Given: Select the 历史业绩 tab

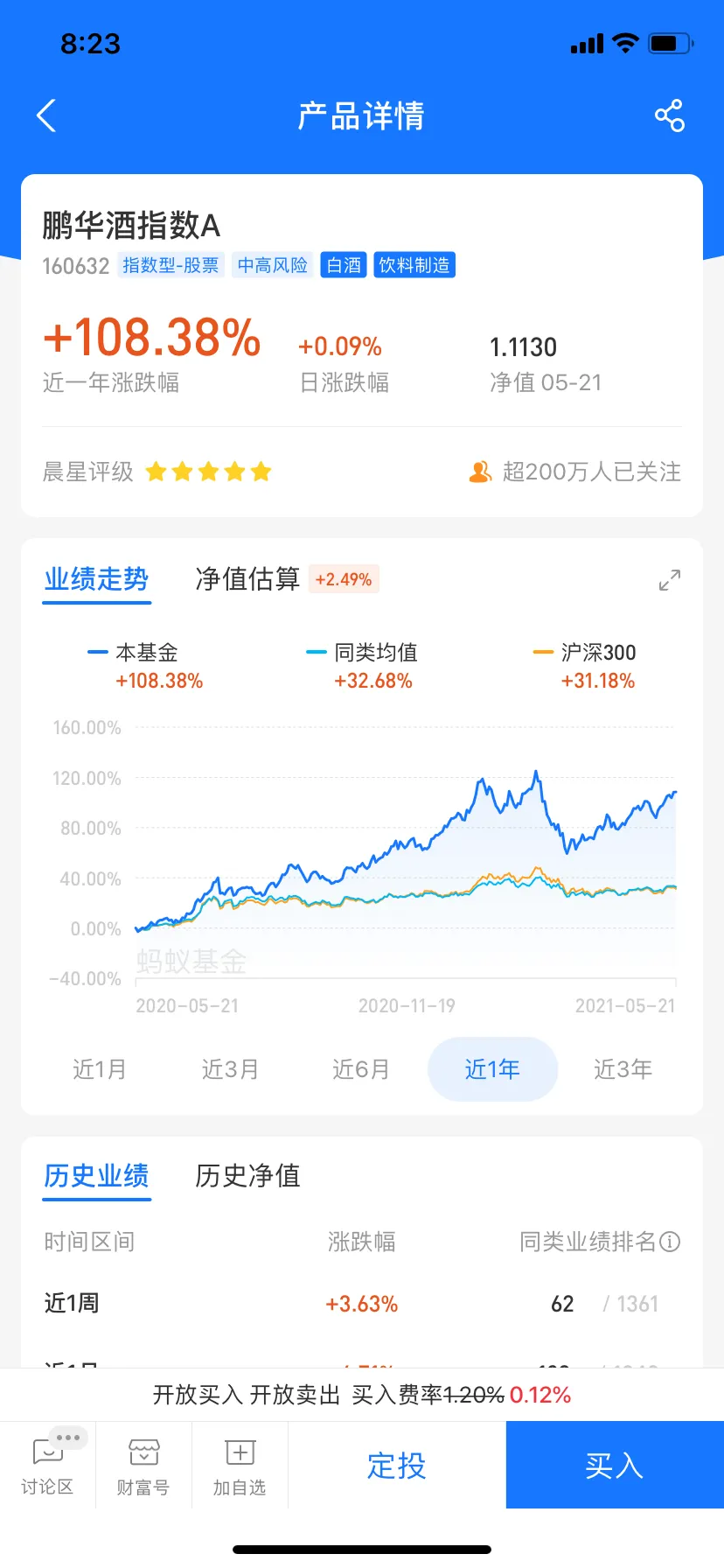Looking at the screenshot, I should tap(97, 1175).
